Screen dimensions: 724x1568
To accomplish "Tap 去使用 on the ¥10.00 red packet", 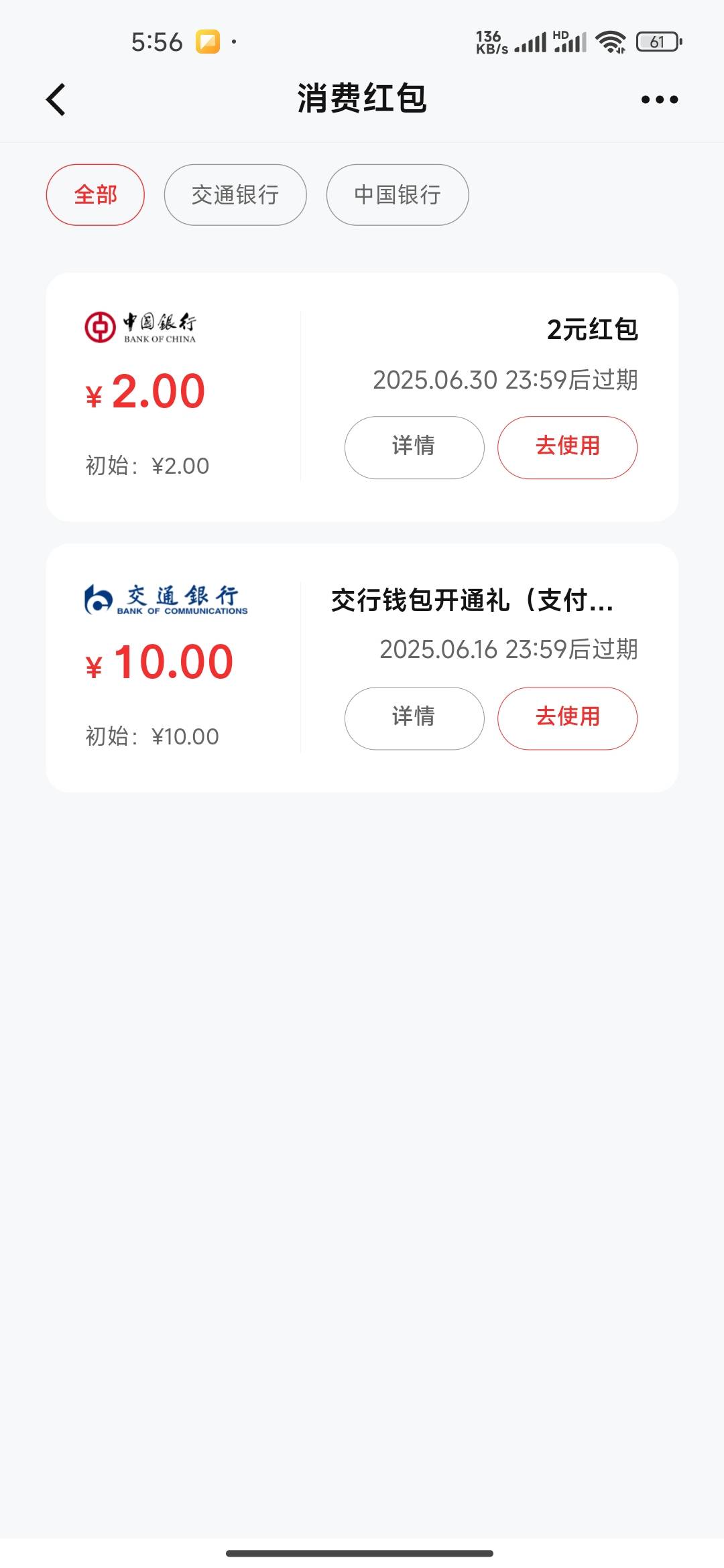I will tap(567, 718).
